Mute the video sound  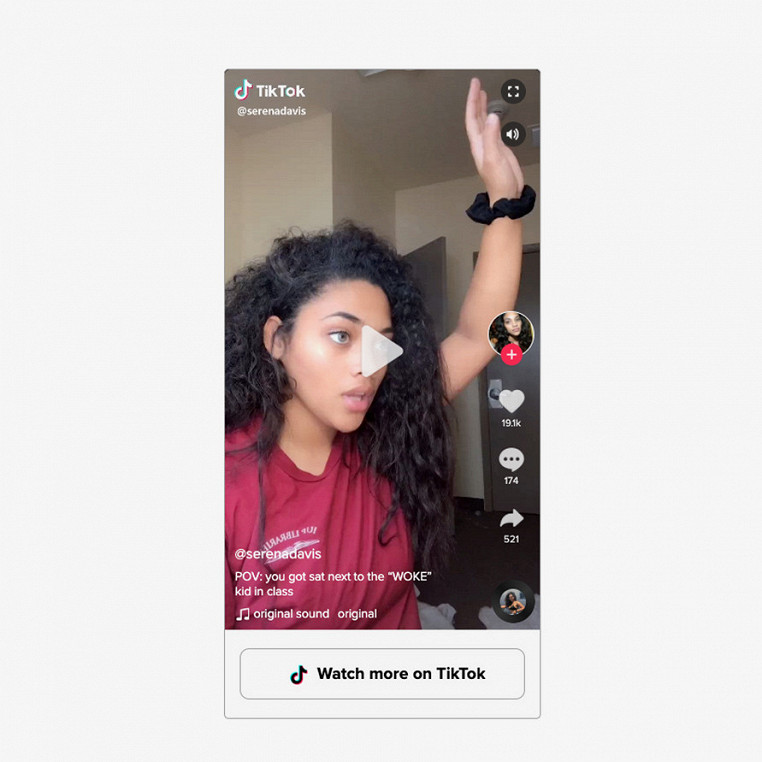(513, 134)
